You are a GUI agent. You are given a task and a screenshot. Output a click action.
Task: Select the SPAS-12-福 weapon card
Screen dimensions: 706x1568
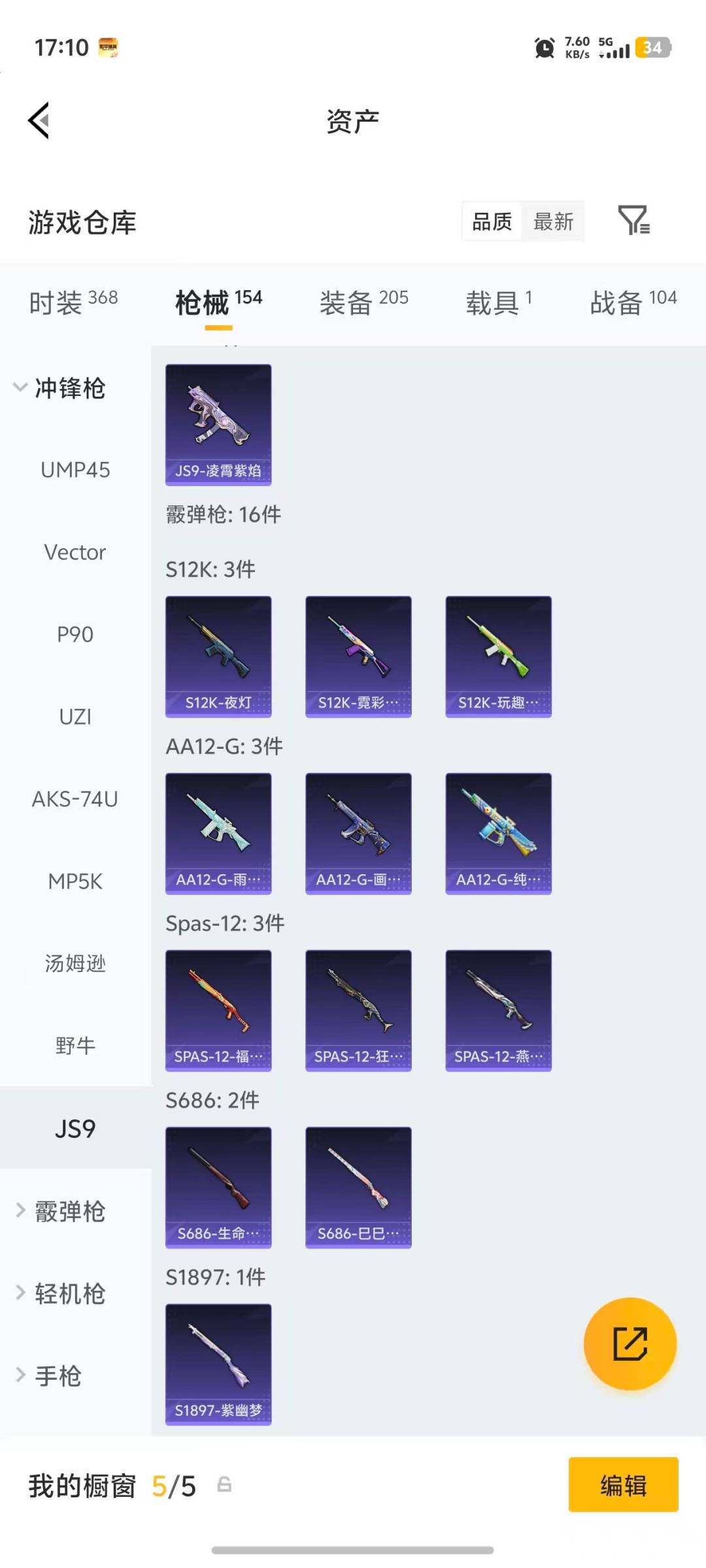click(x=218, y=1009)
